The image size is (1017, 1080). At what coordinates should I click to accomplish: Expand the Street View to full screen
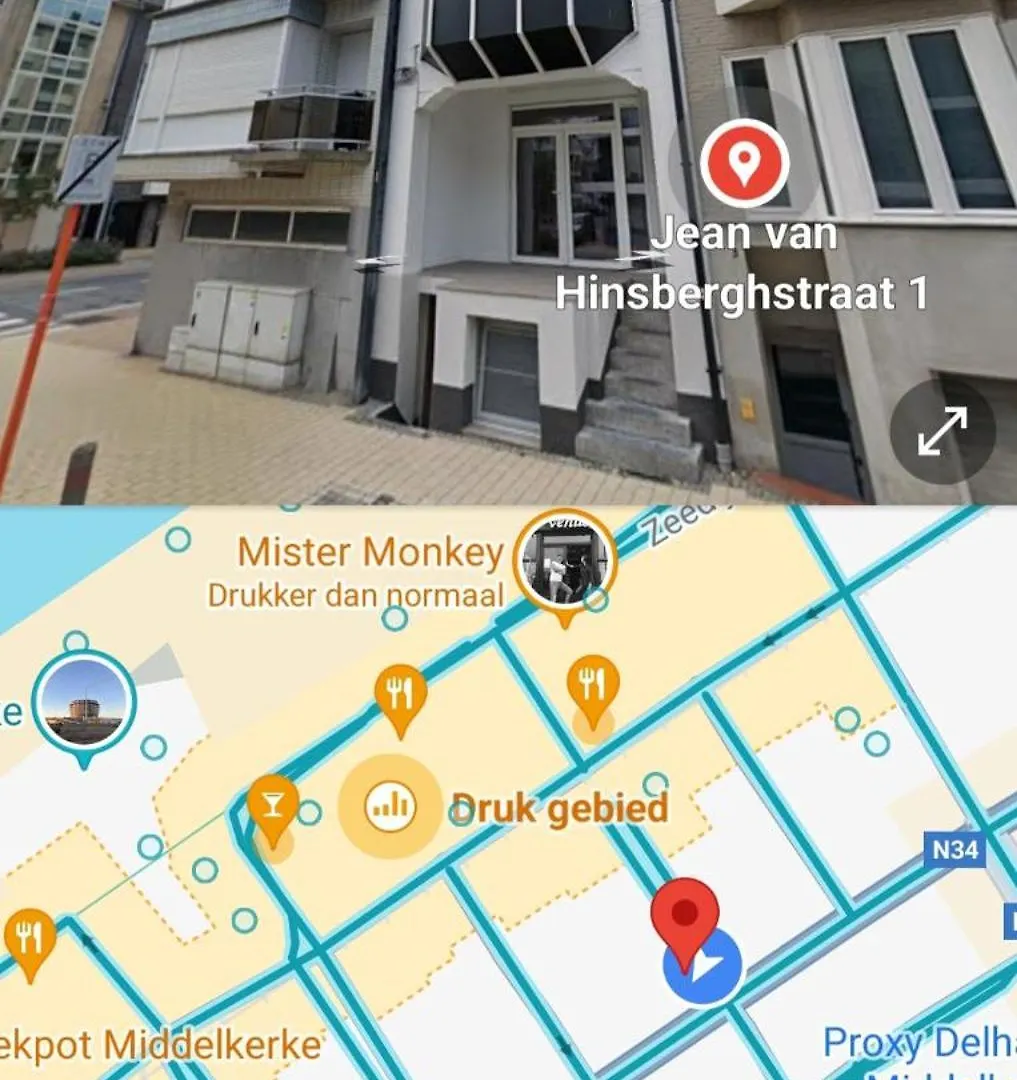[942, 431]
